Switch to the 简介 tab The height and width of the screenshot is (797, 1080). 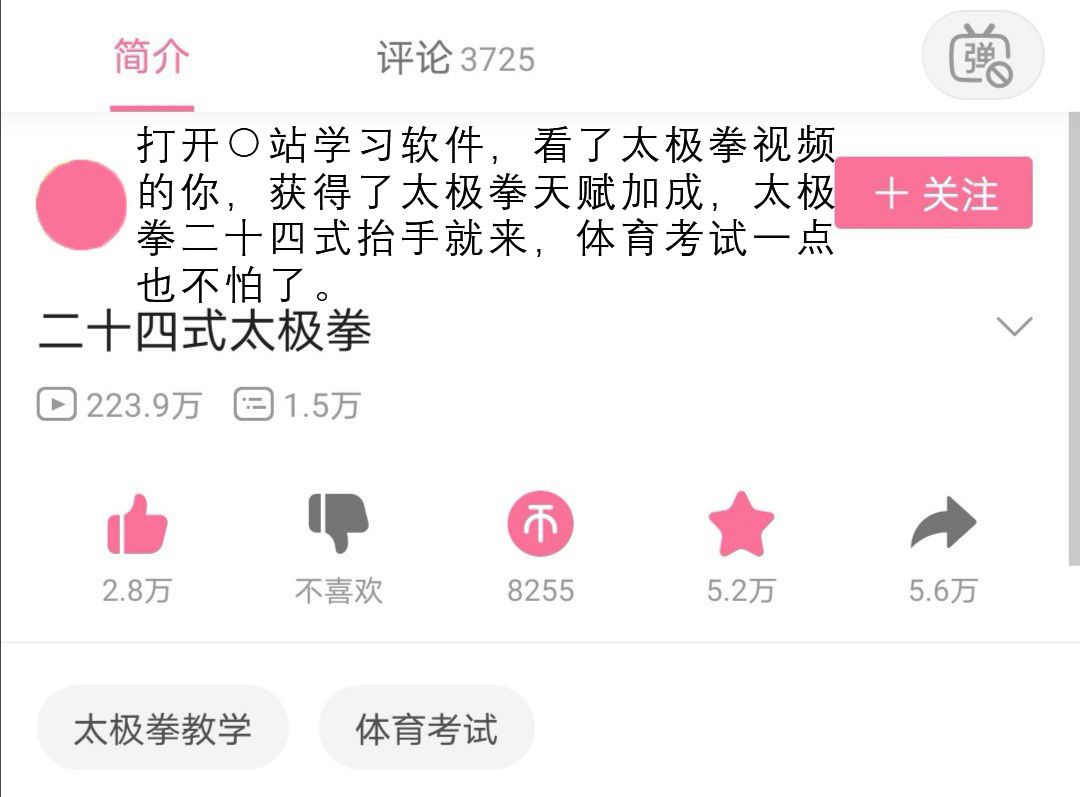click(151, 58)
